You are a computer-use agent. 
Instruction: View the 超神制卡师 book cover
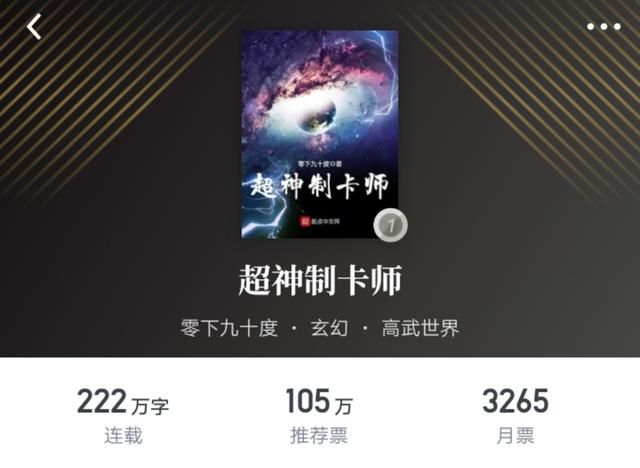[x=320, y=134]
